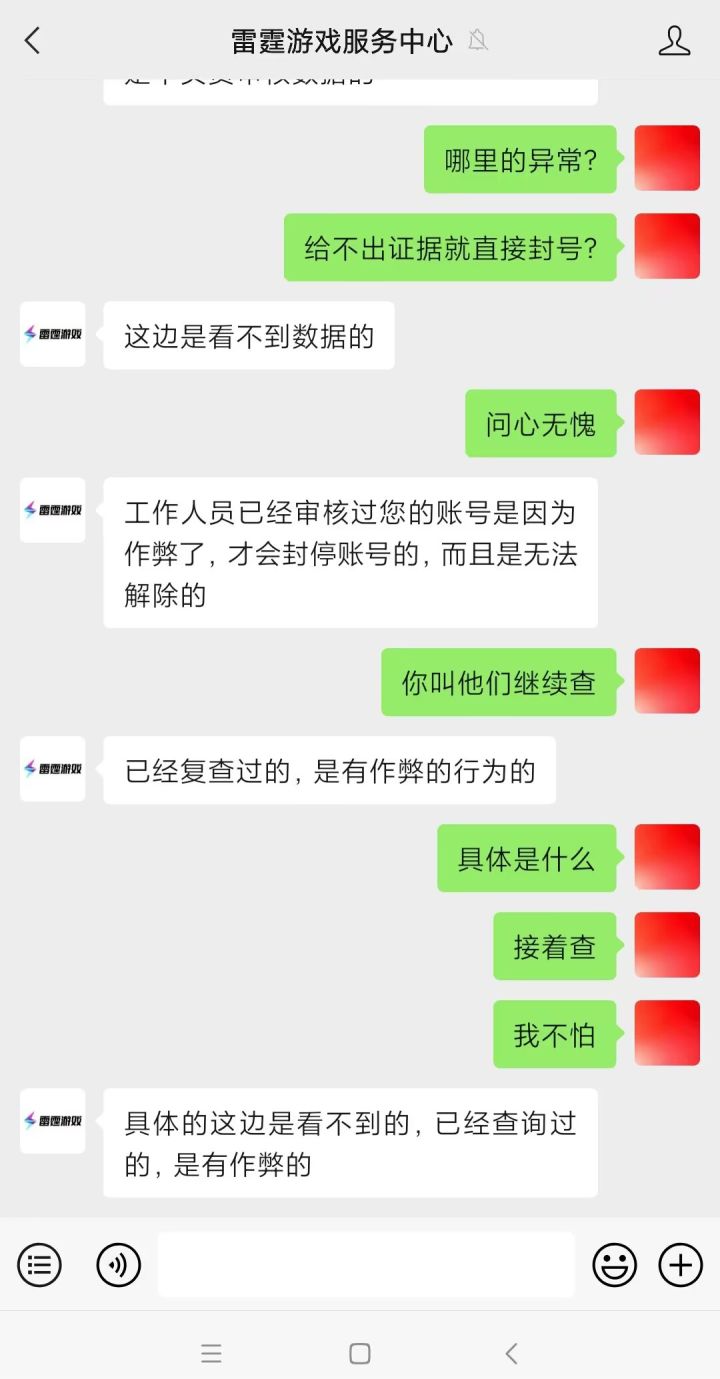Viewport: 720px width, 1379px height.
Task: Tap the 我不怕 message bubble
Action: [x=554, y=1034]
